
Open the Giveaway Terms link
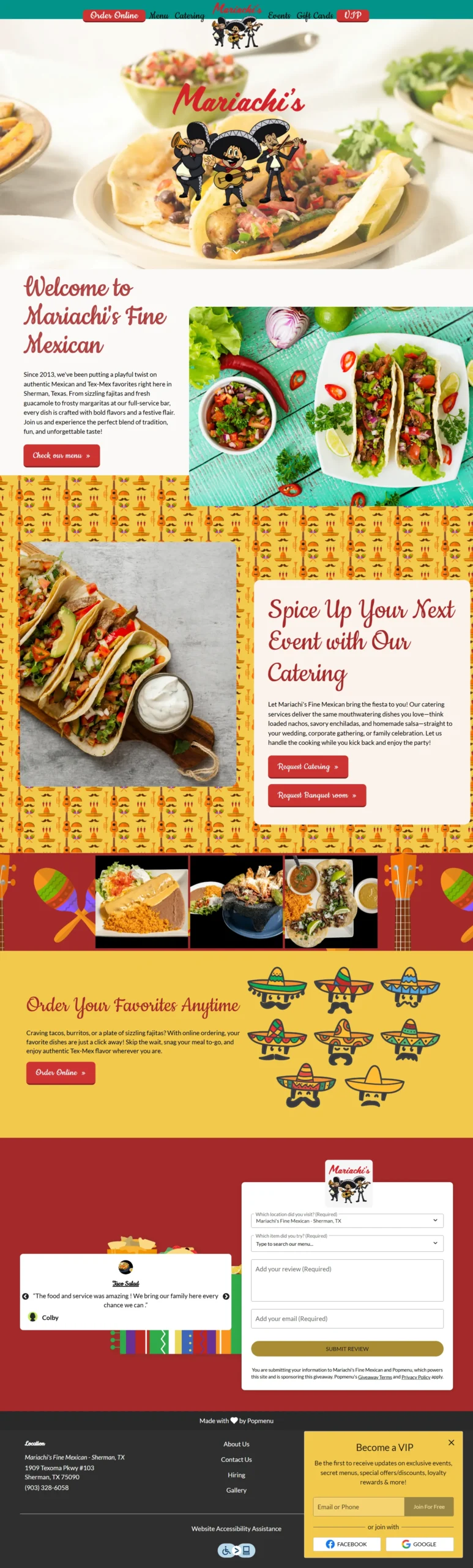[374, 1377]
